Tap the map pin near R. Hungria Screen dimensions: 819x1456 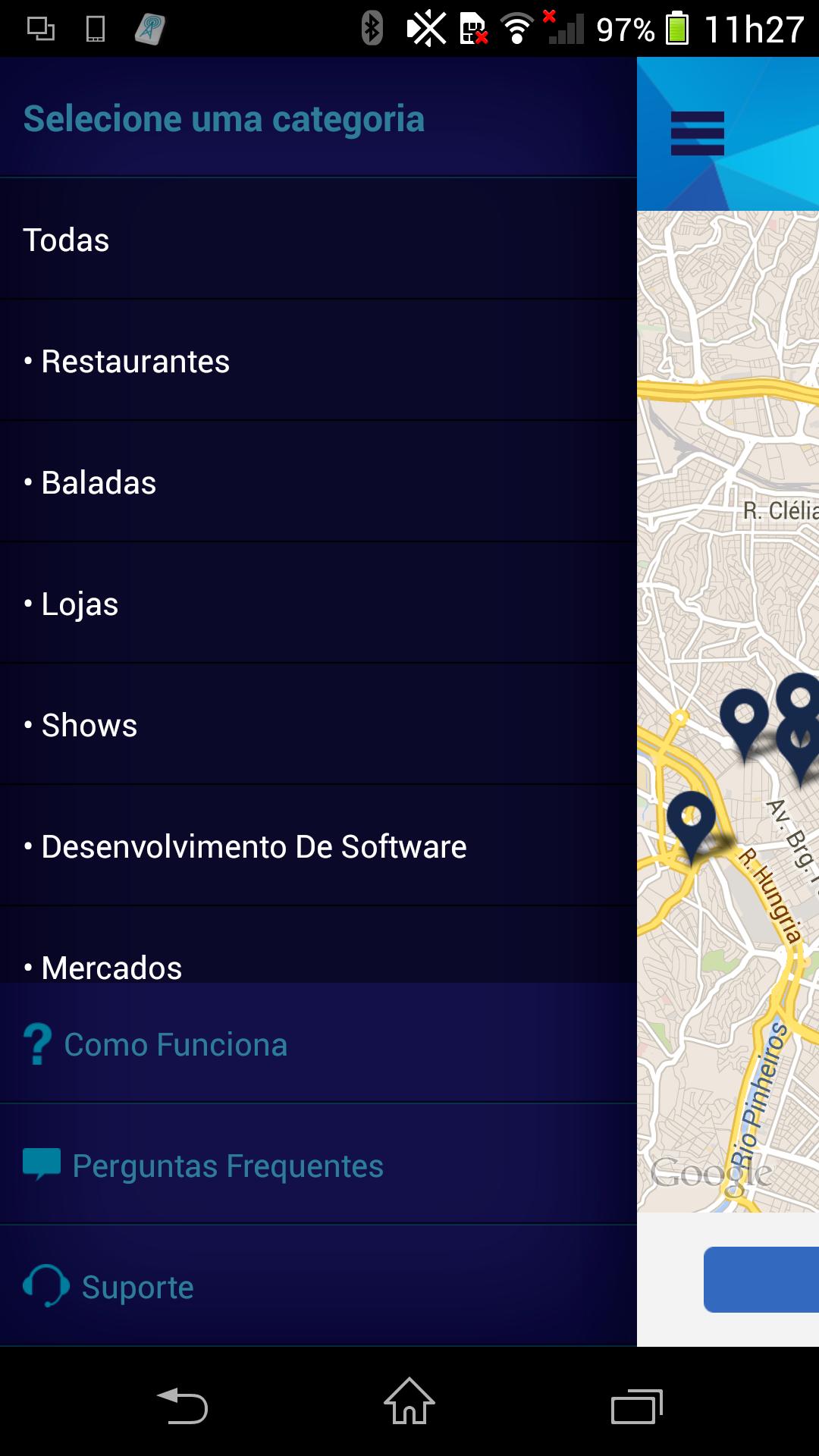[691, 821]
